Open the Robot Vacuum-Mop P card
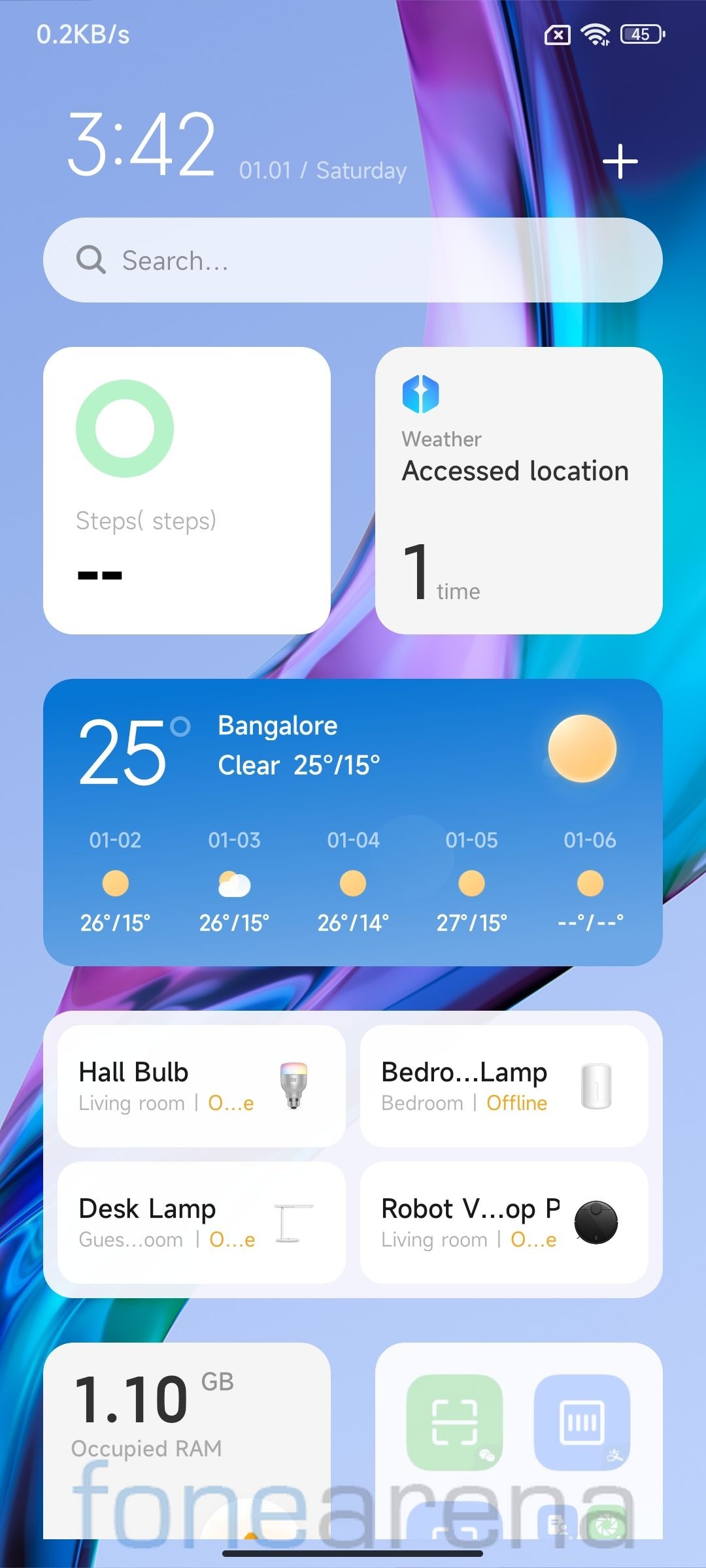This screenshot has width=706, height=1568. click(x=504, y=1222)
